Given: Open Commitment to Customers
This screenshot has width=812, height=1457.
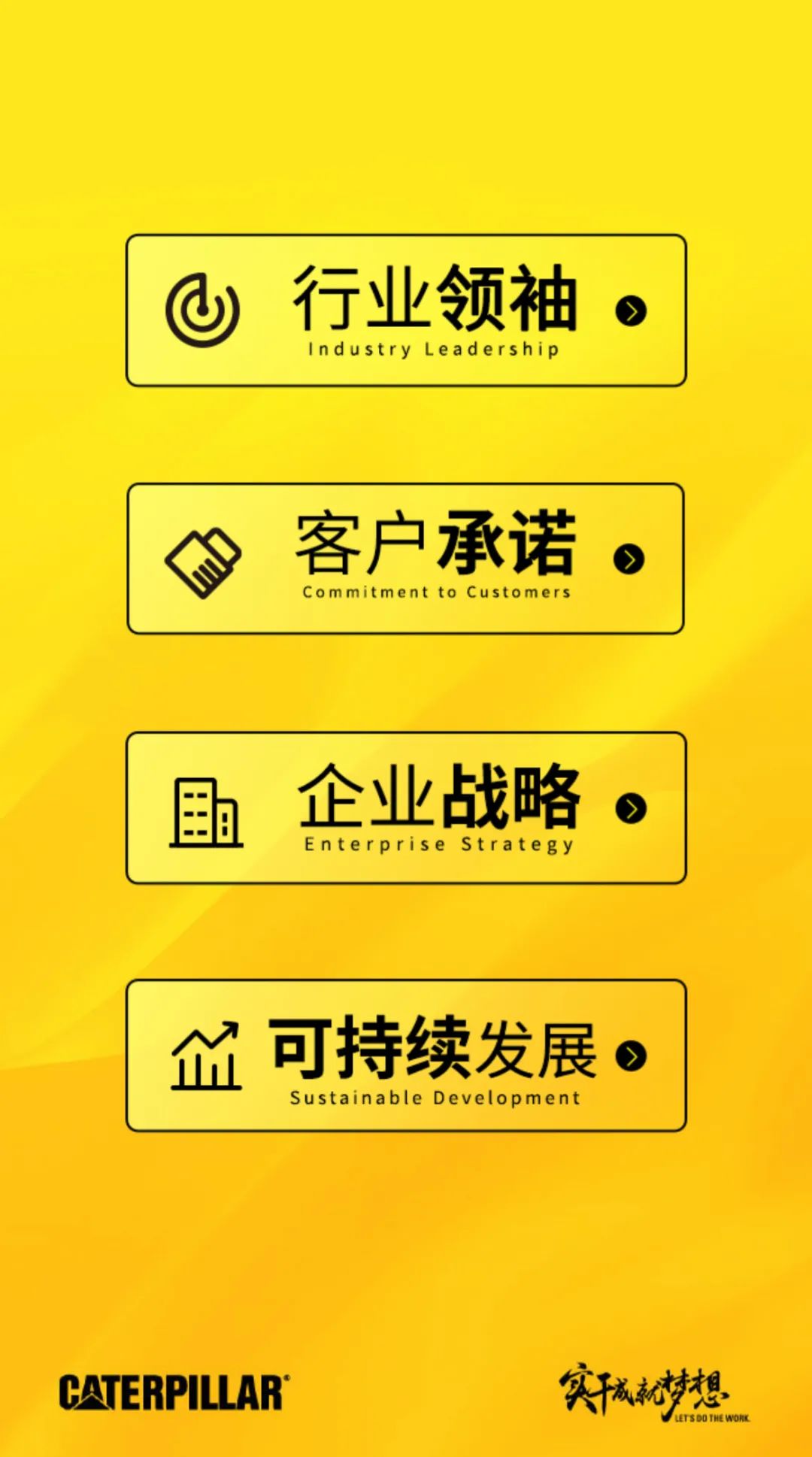Looking at the screenshot, I should point(406,559).
